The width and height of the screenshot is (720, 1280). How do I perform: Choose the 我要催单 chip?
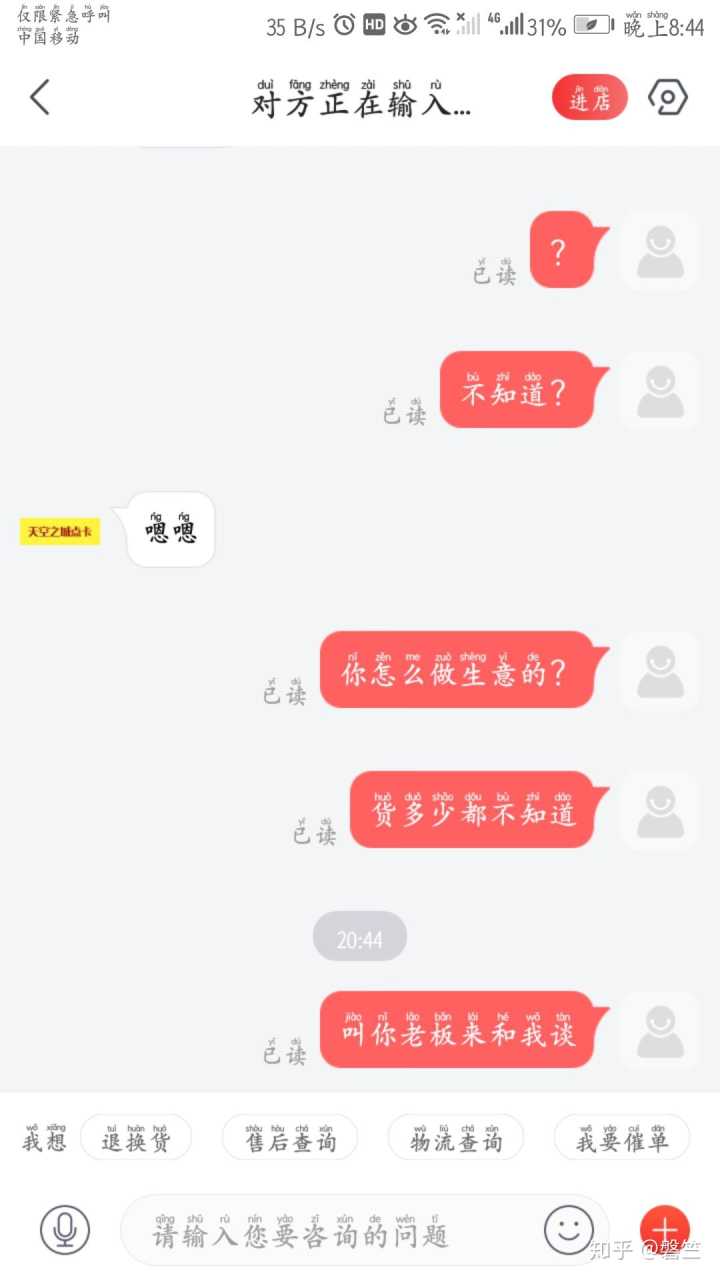click(x=622, y=1138)
